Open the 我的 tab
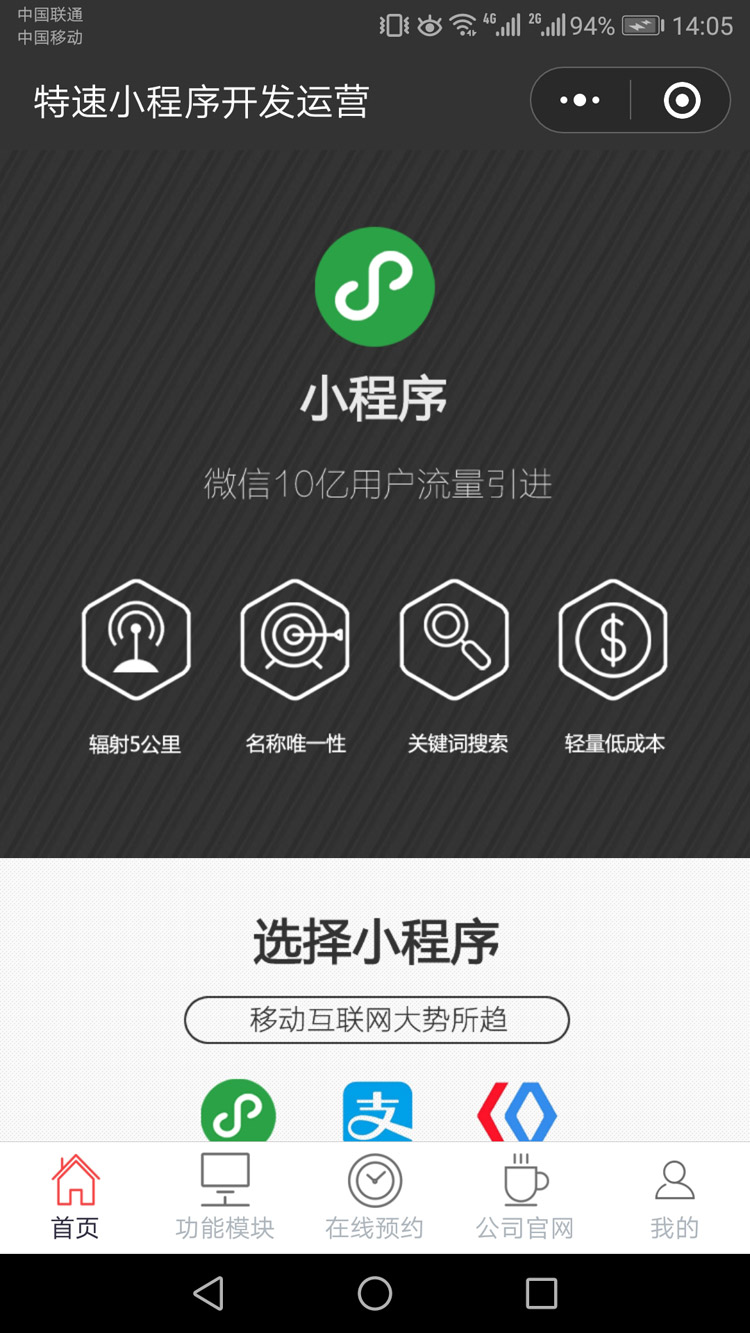The width and height of the screenshot is (750, 1333). [x=674, y=1197]
